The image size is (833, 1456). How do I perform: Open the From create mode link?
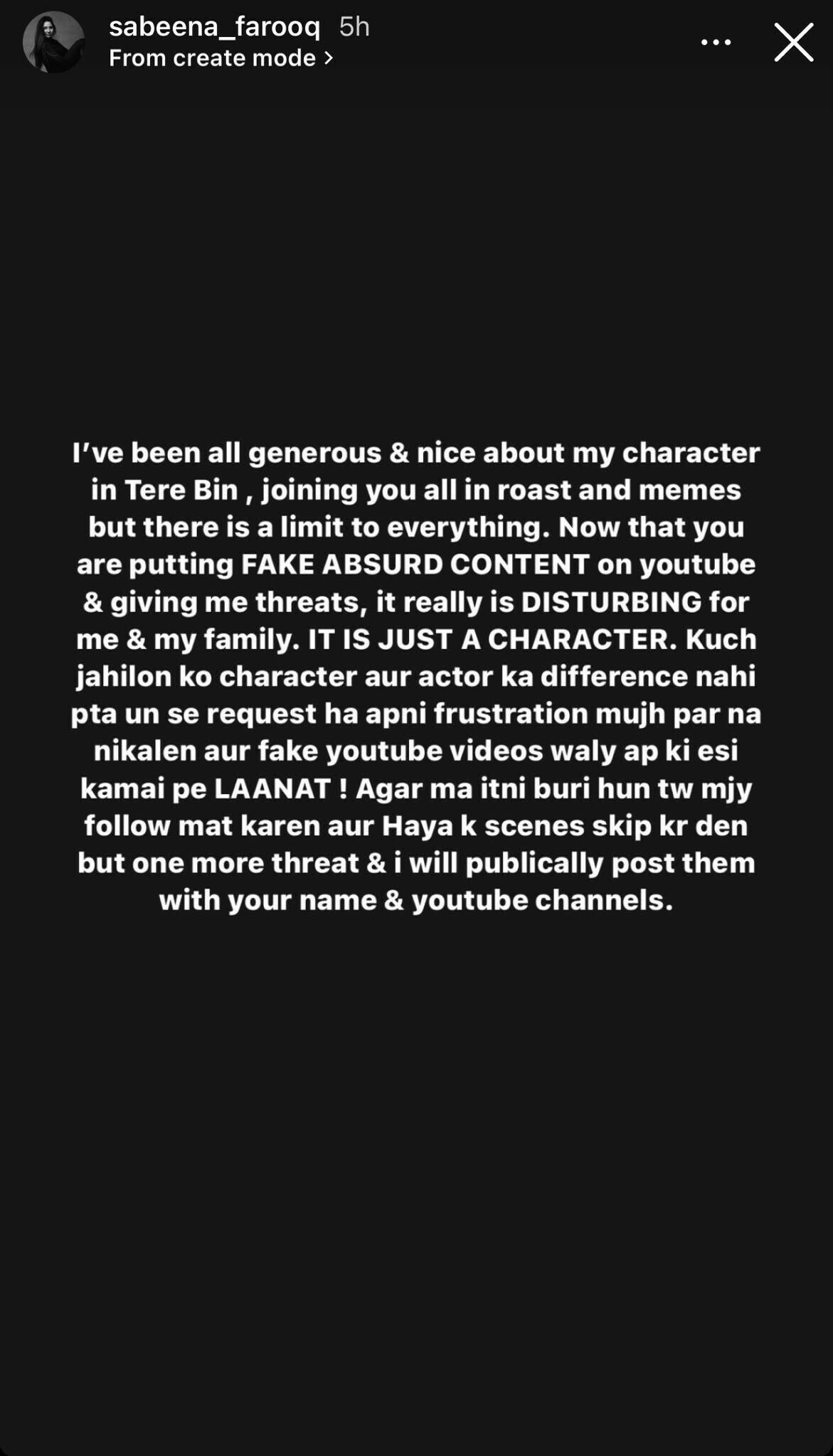pyautogui.click(x=221, y=58)
